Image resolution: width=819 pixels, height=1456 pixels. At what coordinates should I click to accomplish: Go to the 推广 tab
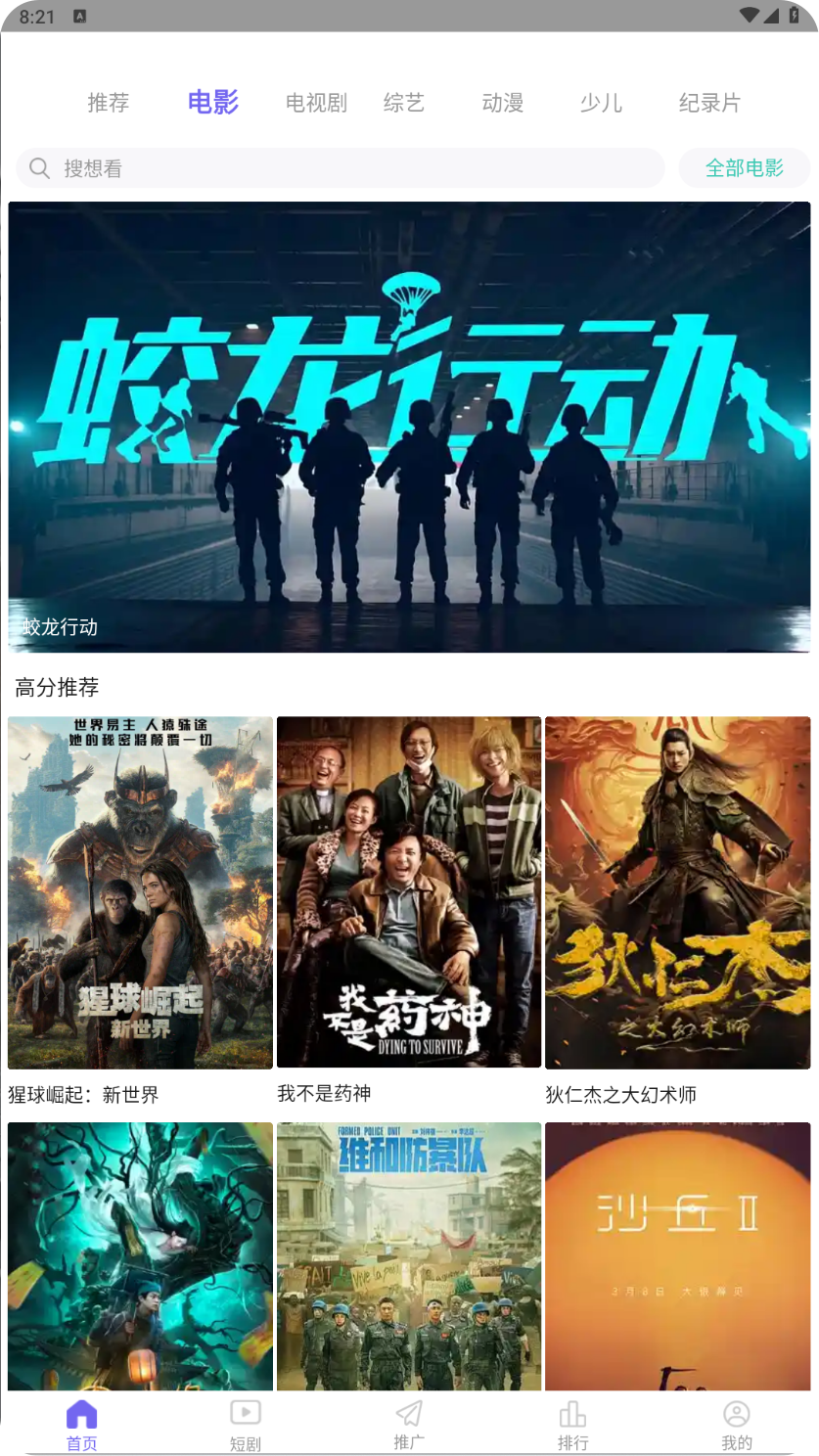pos(409,1425)
